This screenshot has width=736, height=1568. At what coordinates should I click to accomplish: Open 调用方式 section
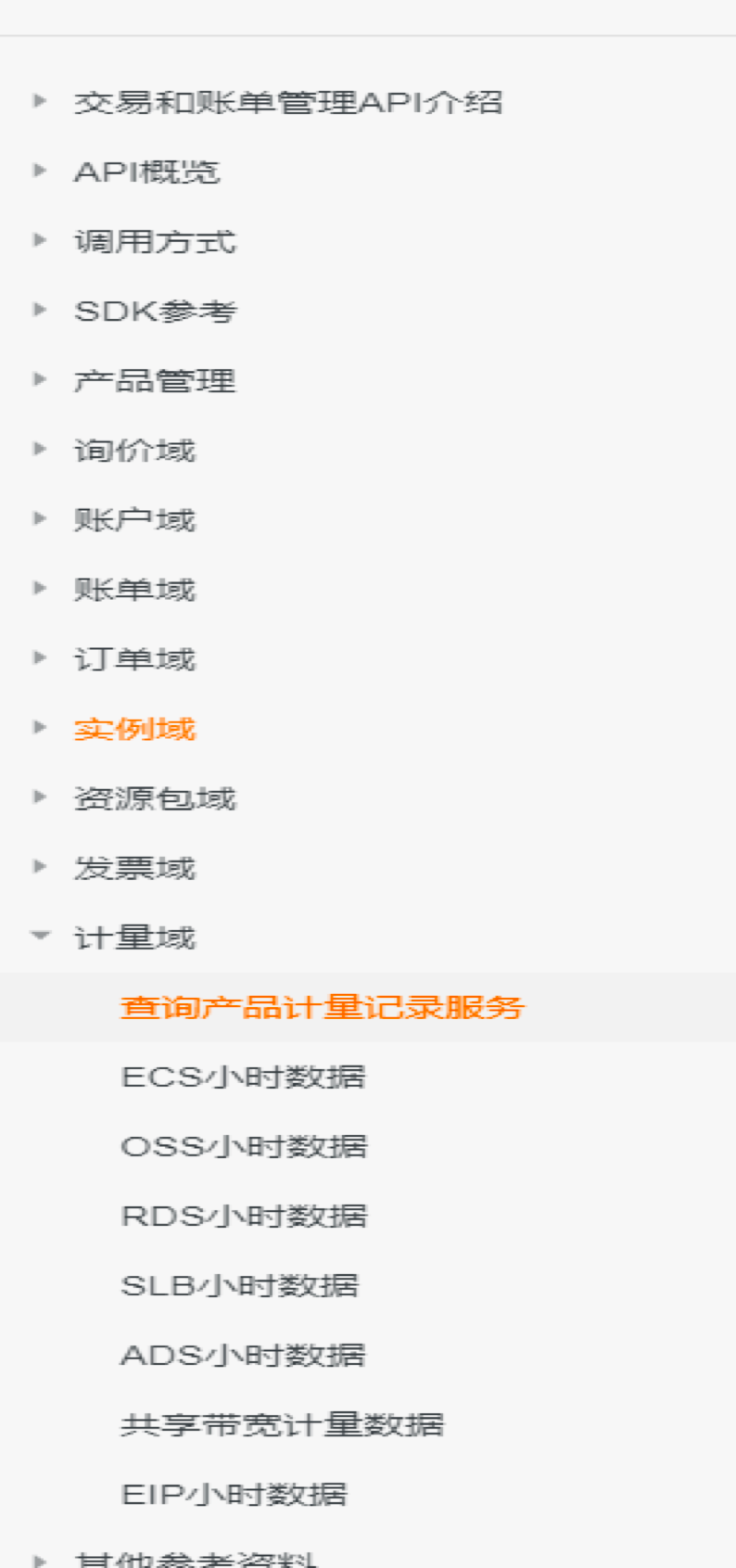point(155,242)
